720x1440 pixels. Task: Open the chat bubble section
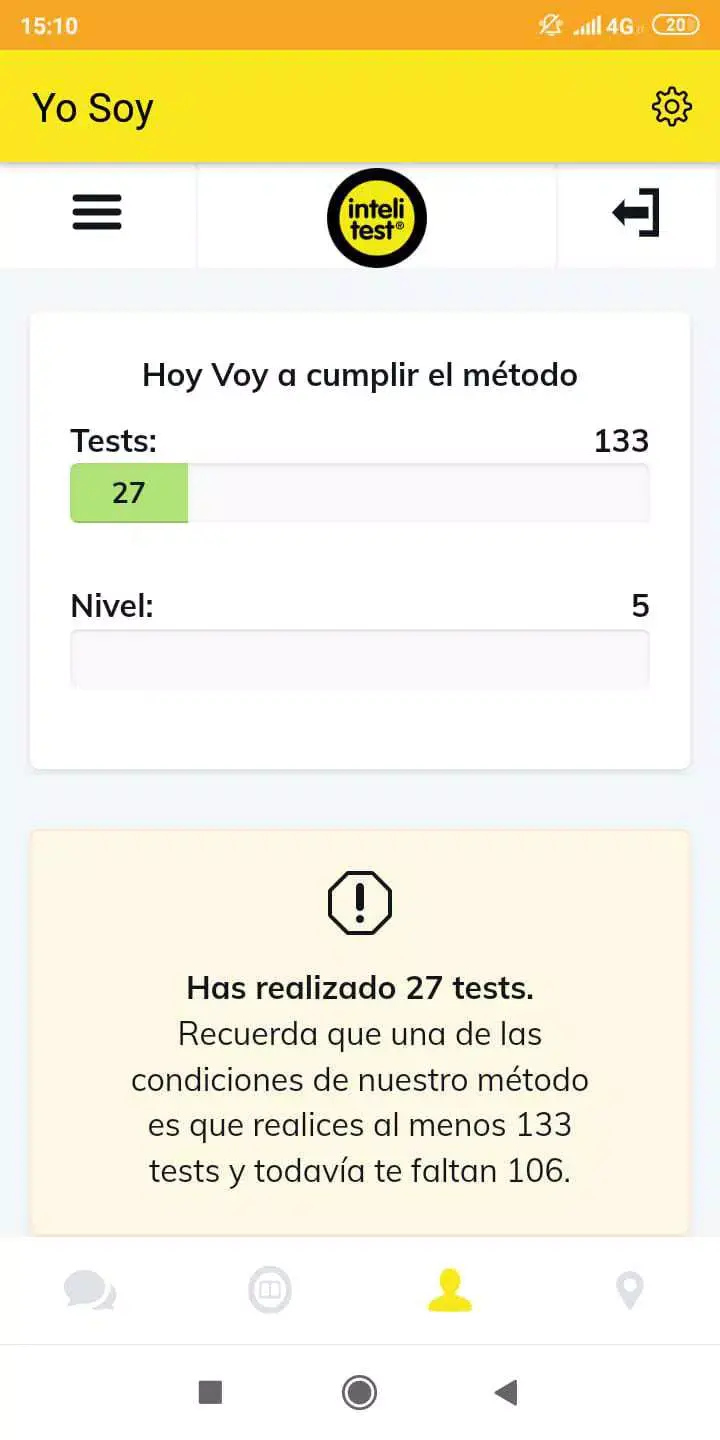point(90,1289)
